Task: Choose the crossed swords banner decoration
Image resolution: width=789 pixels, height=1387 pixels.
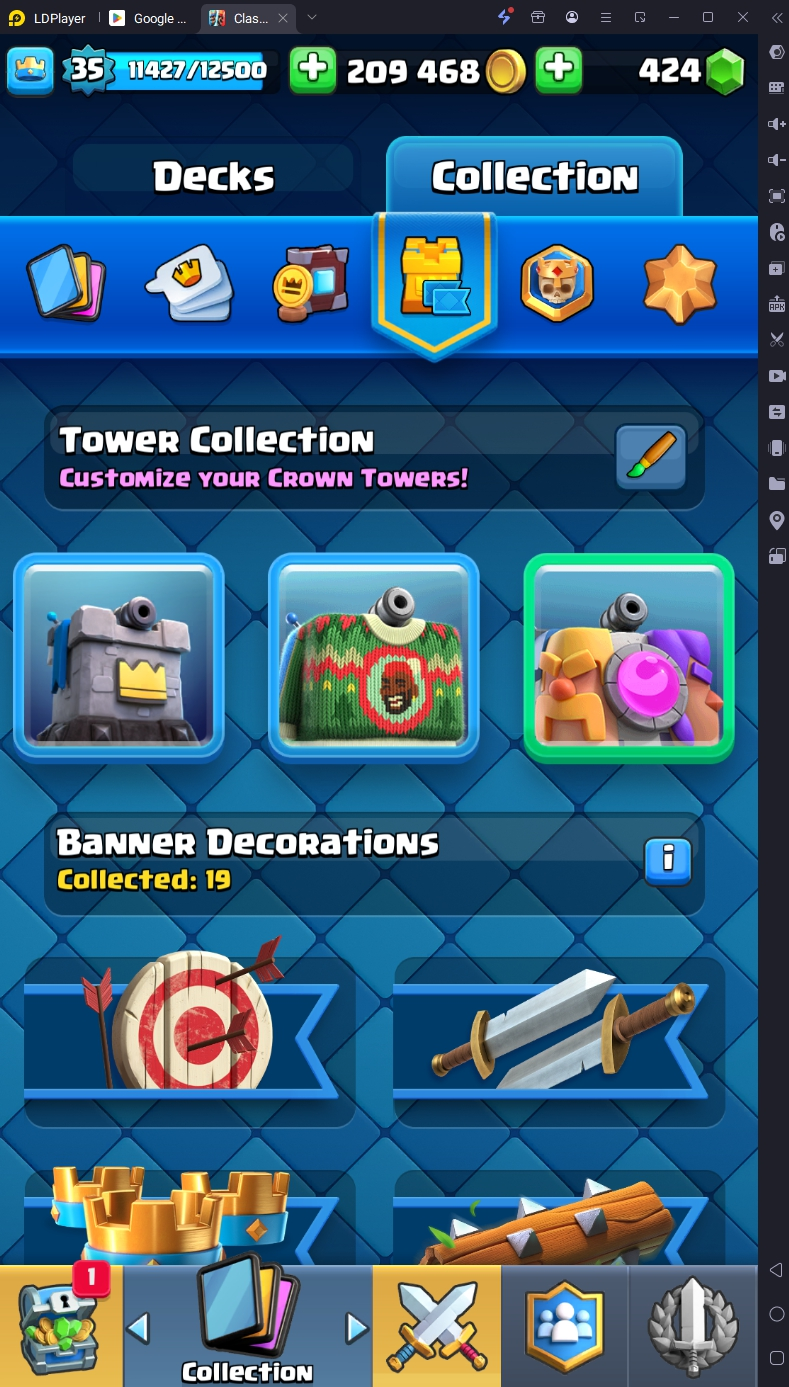Action: coord(559,1026)
